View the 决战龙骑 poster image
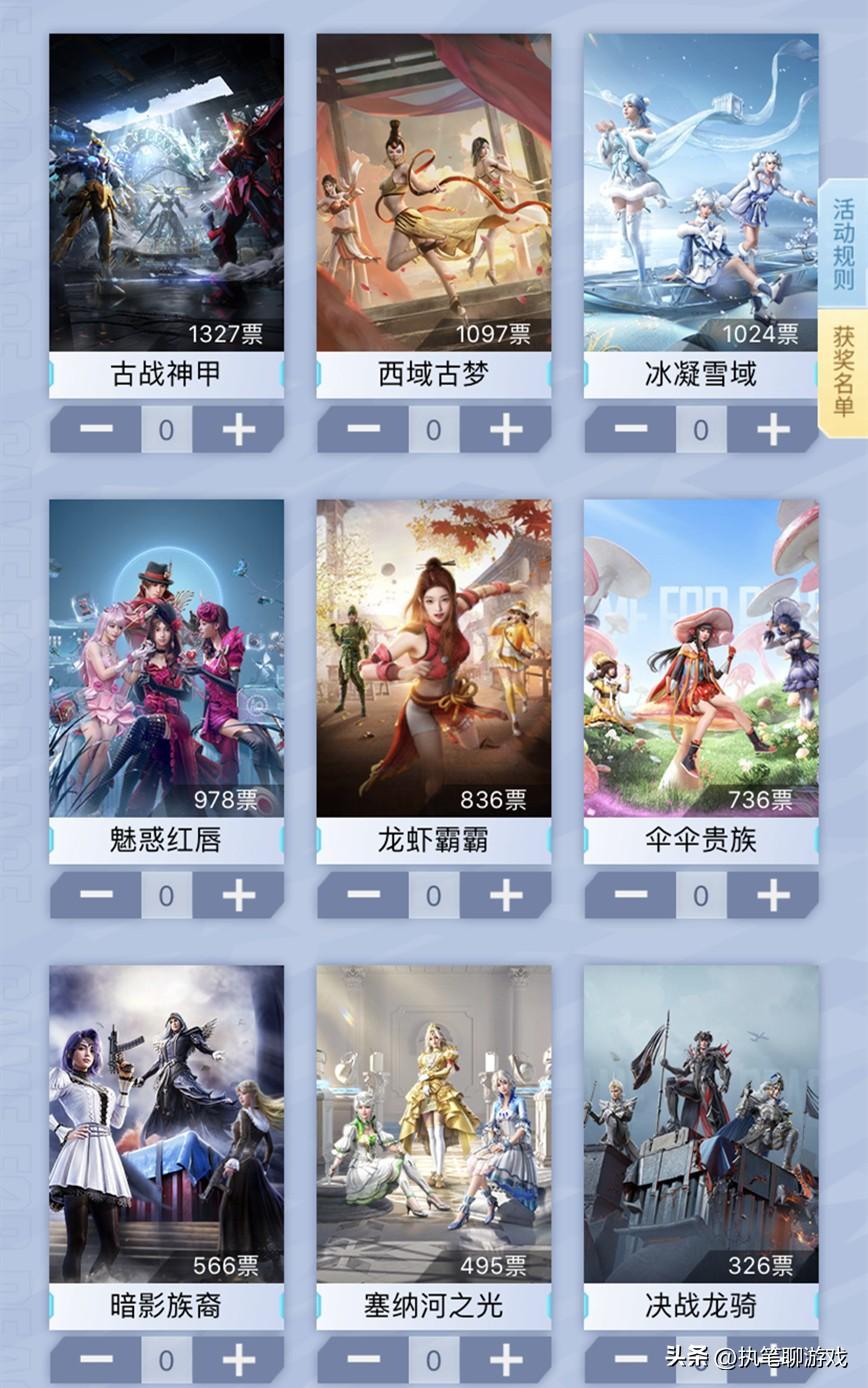 [x=700, y=1120]
